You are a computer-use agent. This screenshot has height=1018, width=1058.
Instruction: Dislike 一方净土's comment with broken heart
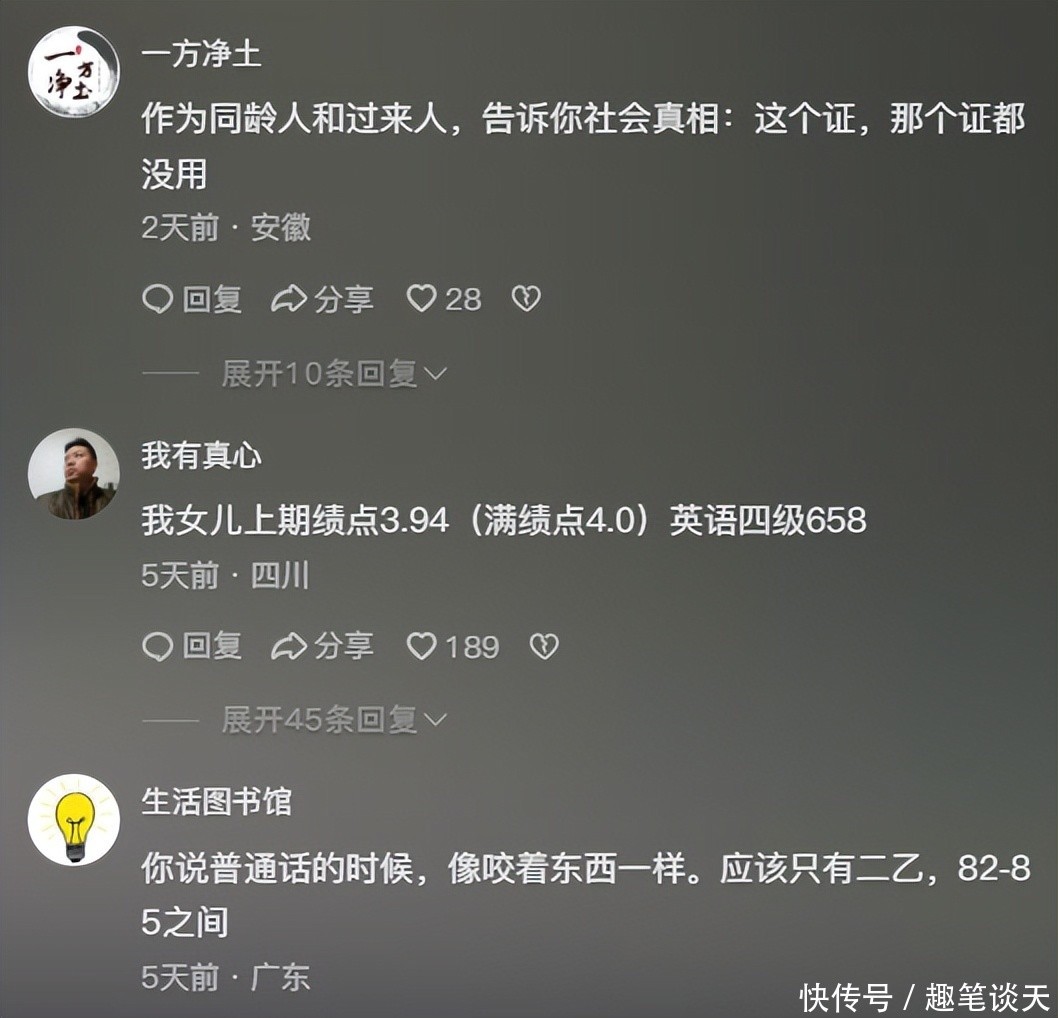pos(526,299)
